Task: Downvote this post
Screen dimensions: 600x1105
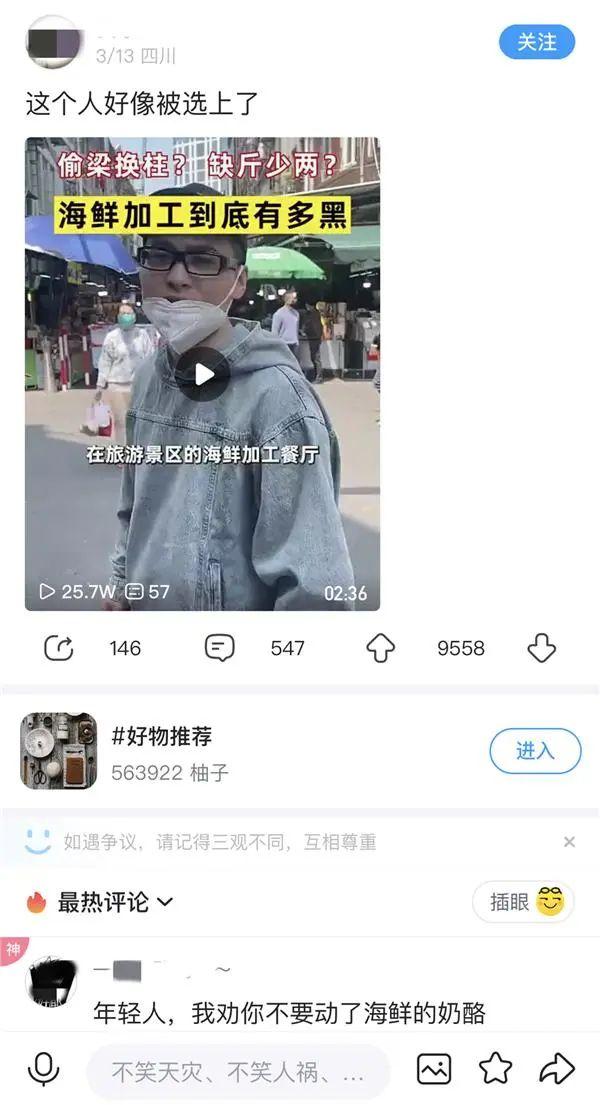Action: tap(541, 648)
